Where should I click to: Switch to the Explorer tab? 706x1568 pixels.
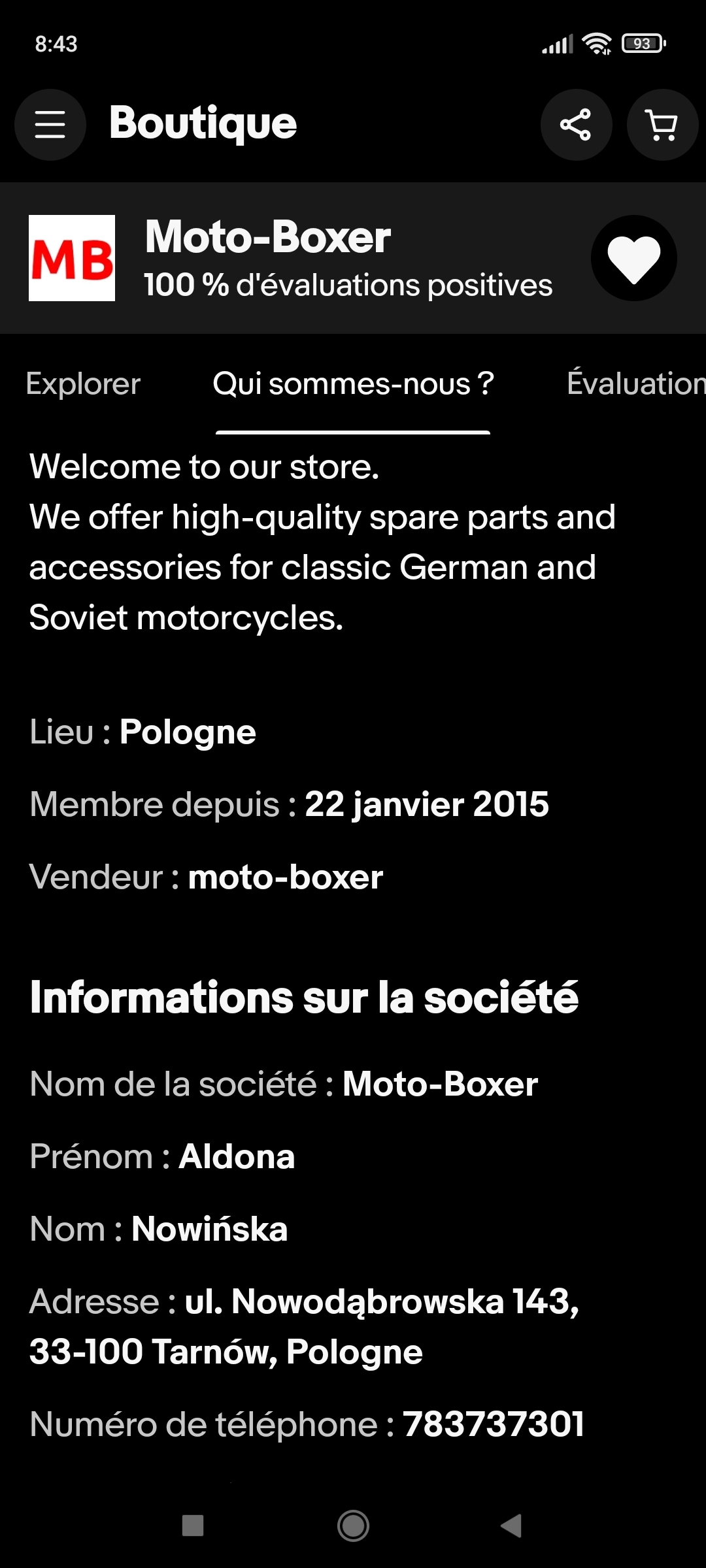click(83, 384)
